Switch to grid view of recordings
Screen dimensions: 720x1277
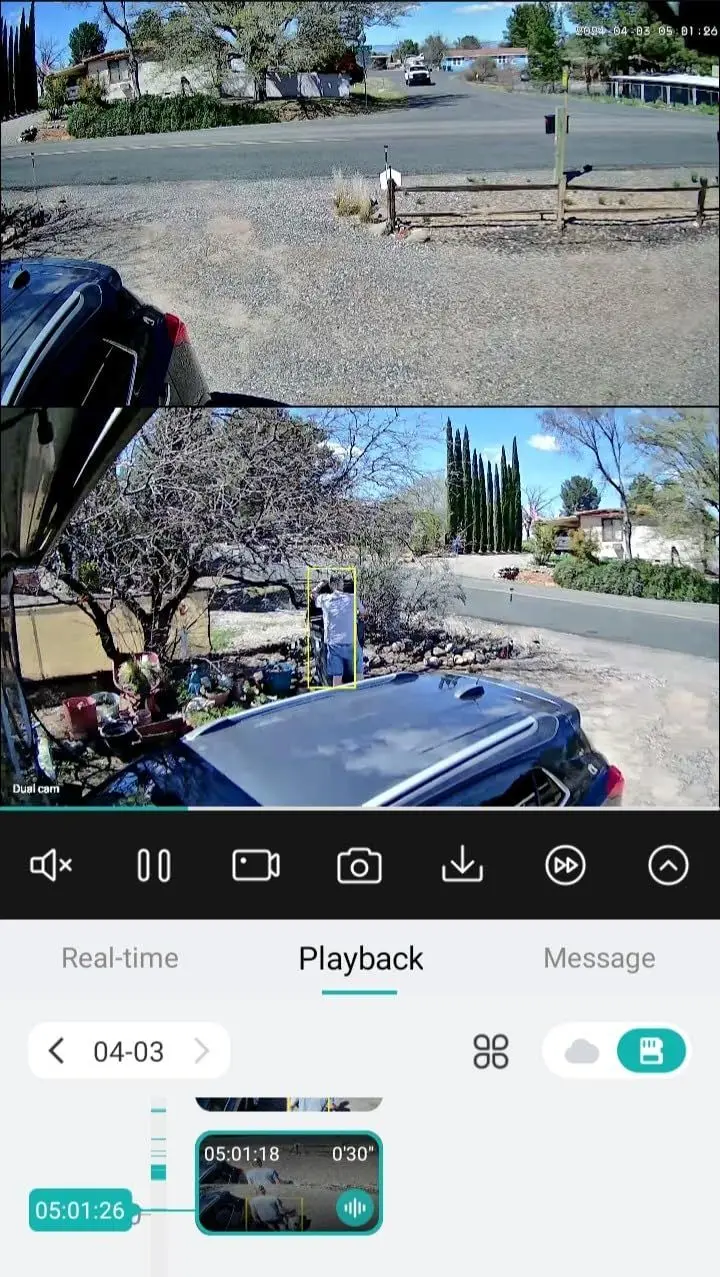pos(490,1051)
